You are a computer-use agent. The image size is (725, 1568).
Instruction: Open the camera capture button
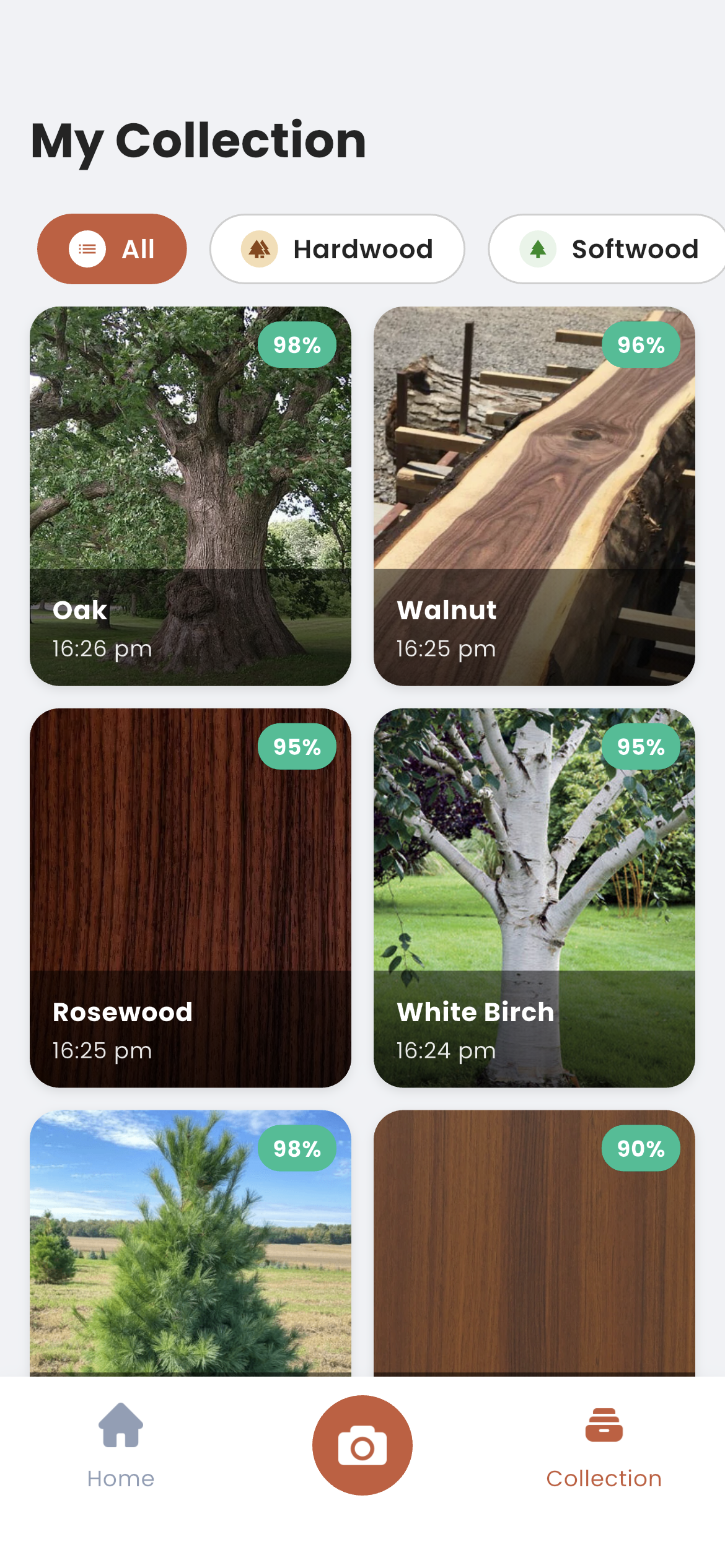click(x=362, y=1445)
